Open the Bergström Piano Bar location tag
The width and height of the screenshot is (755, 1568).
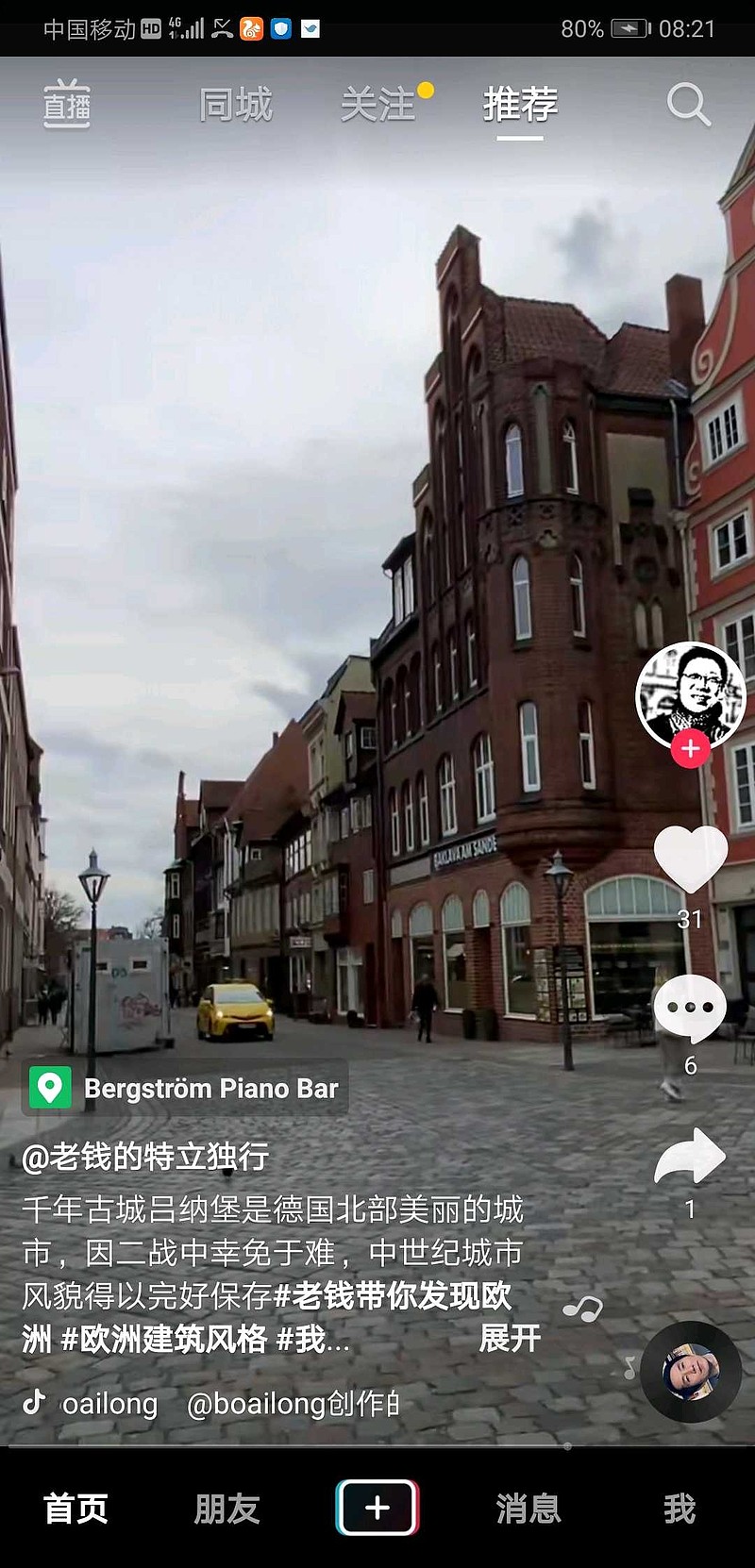click(184, 1088)
